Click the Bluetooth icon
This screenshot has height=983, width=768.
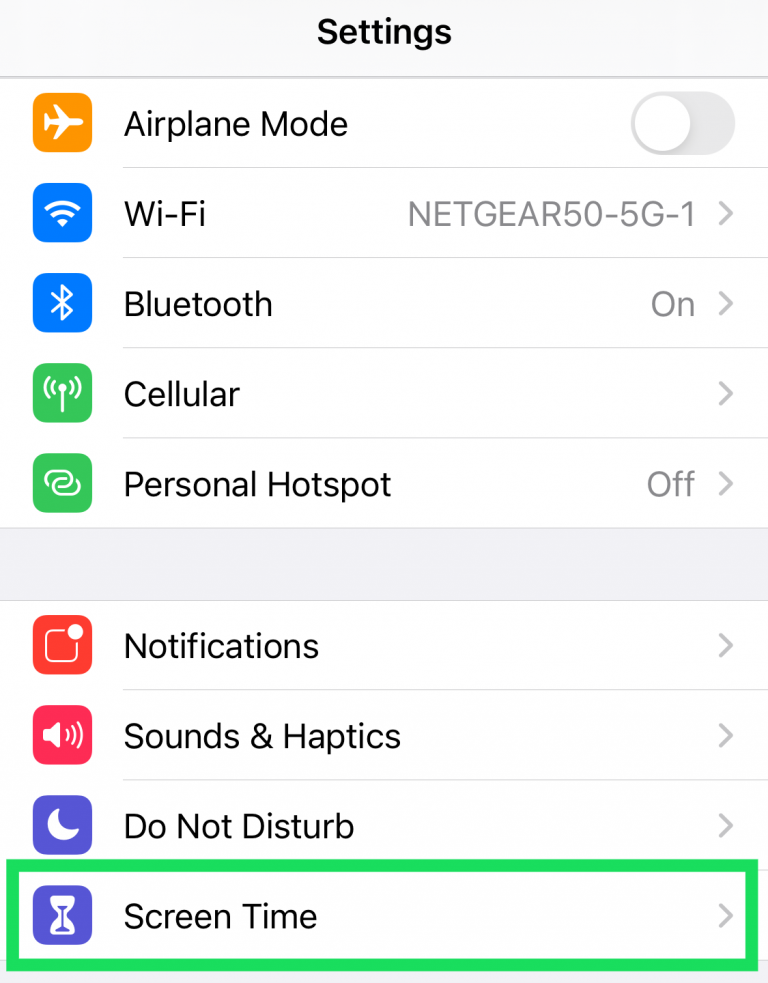(62, 303)
